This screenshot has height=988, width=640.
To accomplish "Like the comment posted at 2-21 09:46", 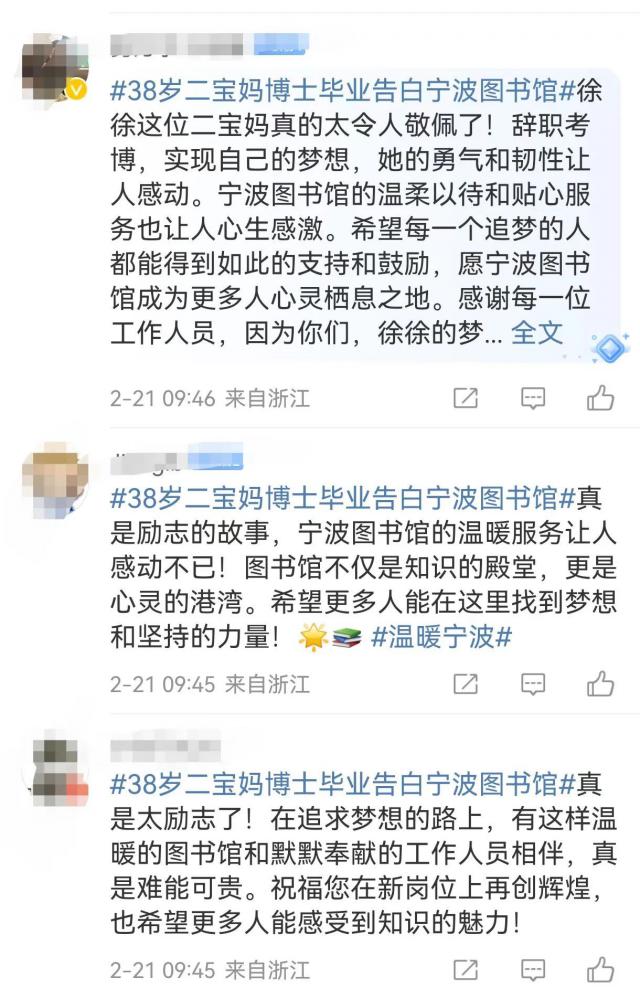I will (600, 398).
